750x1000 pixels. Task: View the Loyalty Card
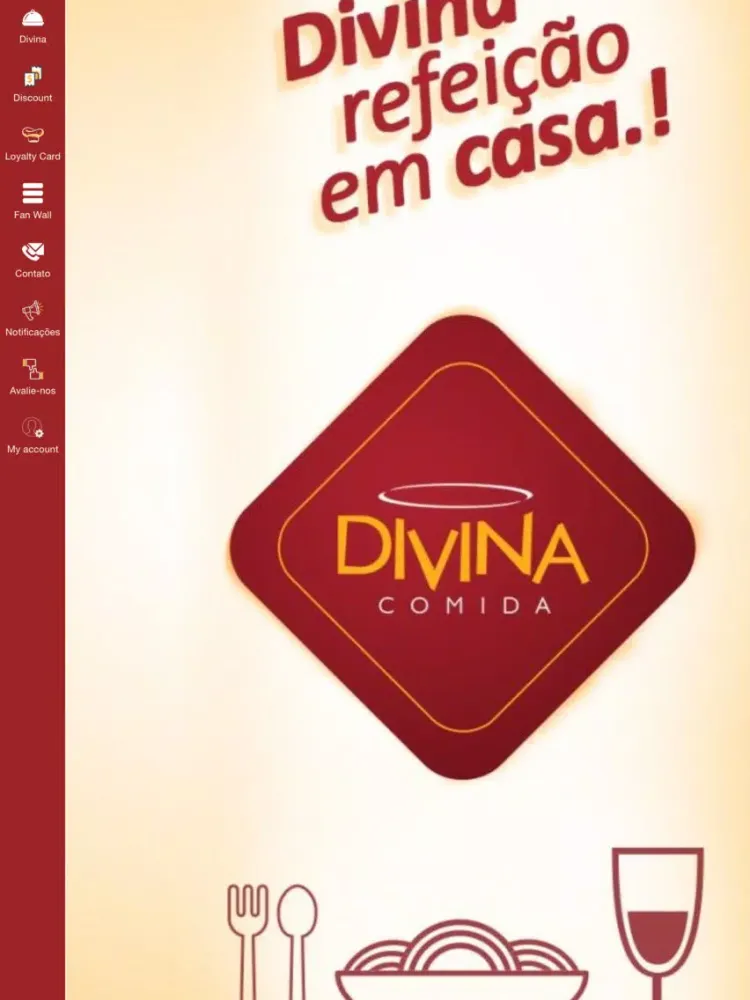pos(32,143)
